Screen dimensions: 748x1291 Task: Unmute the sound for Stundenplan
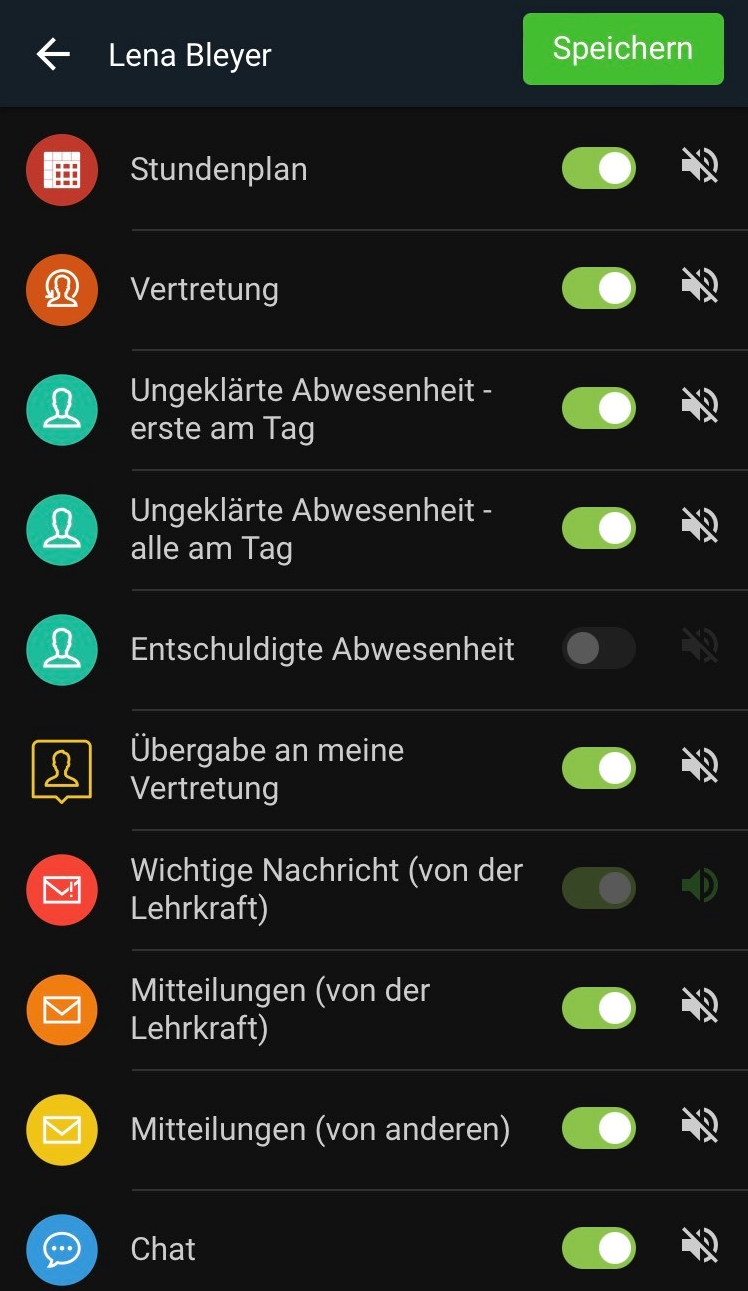click(x=700, y=167)
